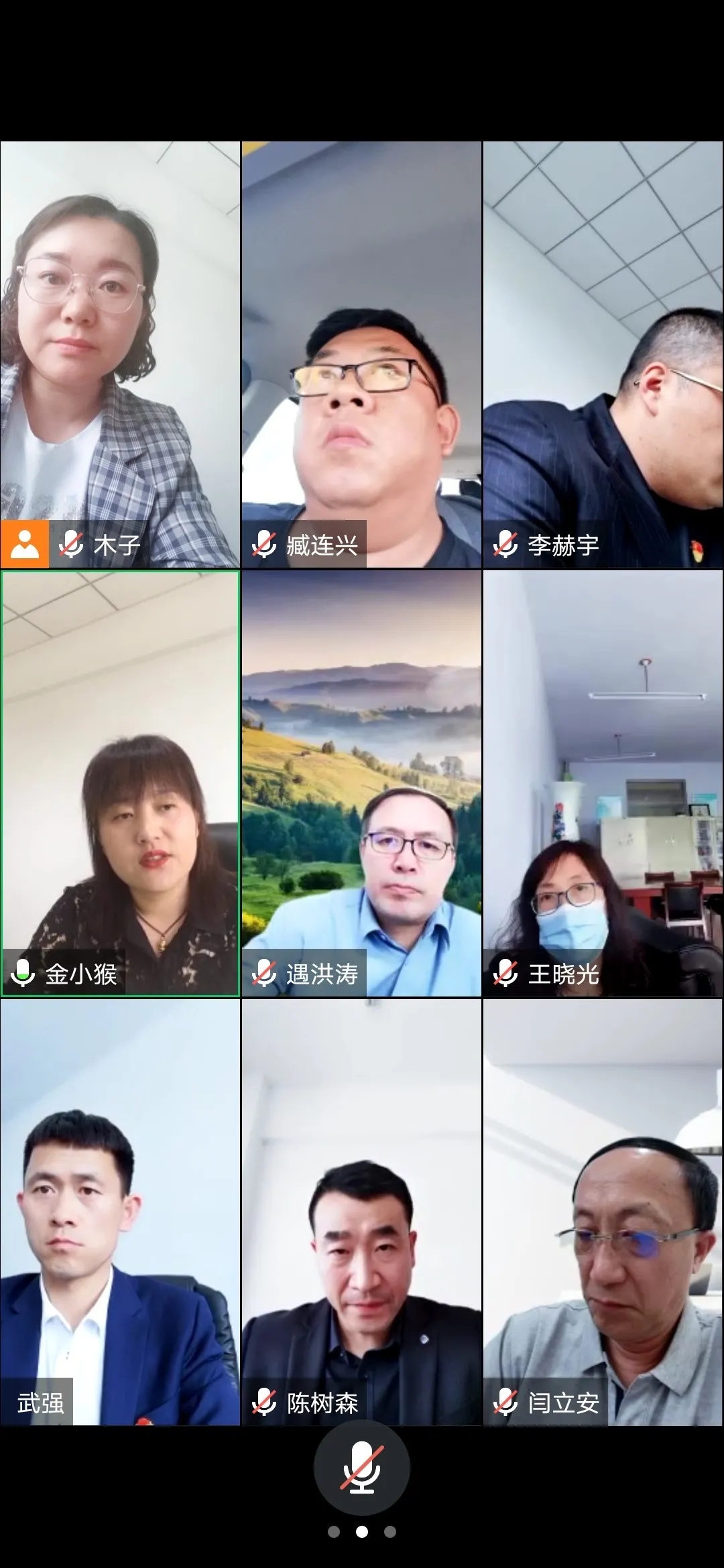Tap the page indicator dots
The width and height of the screenshot is (724, 1568).
tap(362, 1532)
